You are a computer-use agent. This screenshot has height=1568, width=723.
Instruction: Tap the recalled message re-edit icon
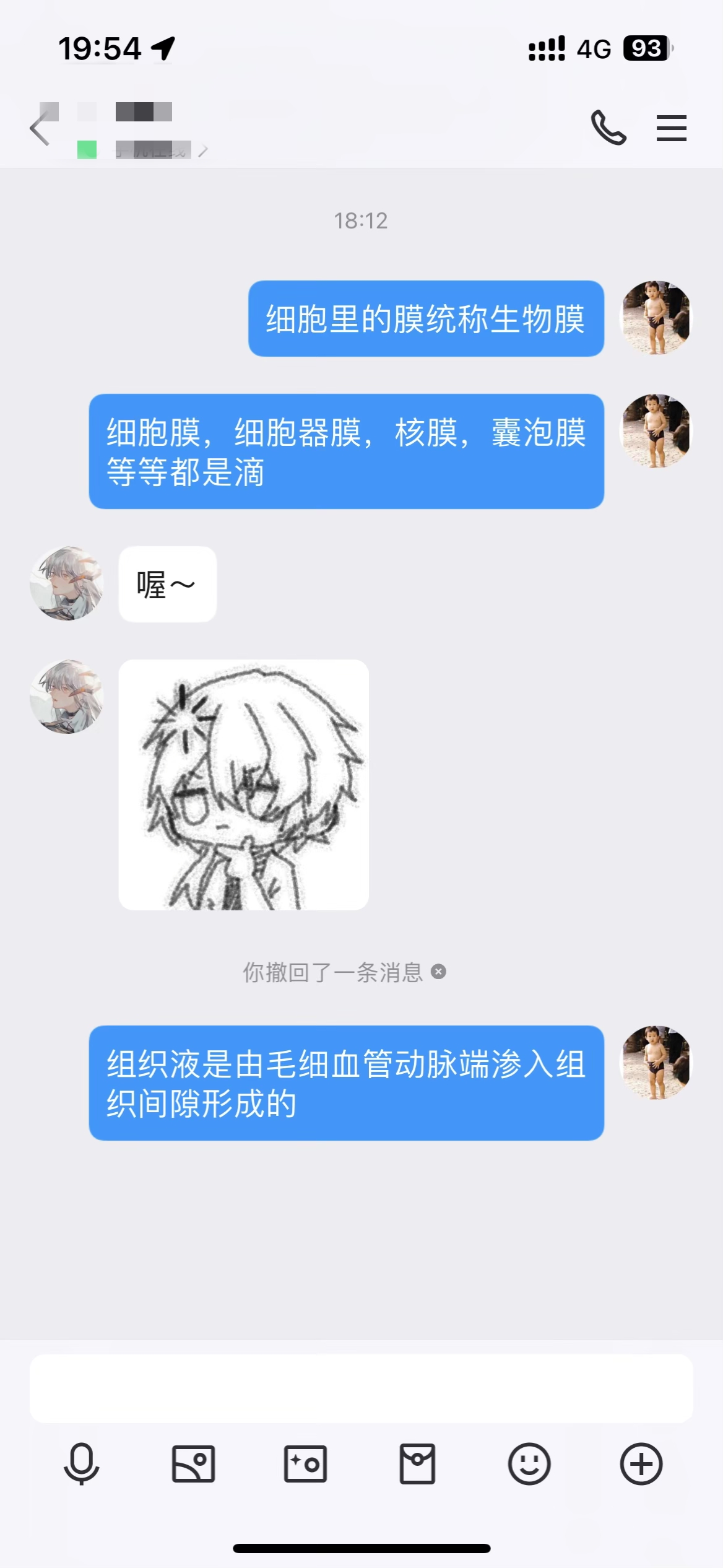coord(438,972)
